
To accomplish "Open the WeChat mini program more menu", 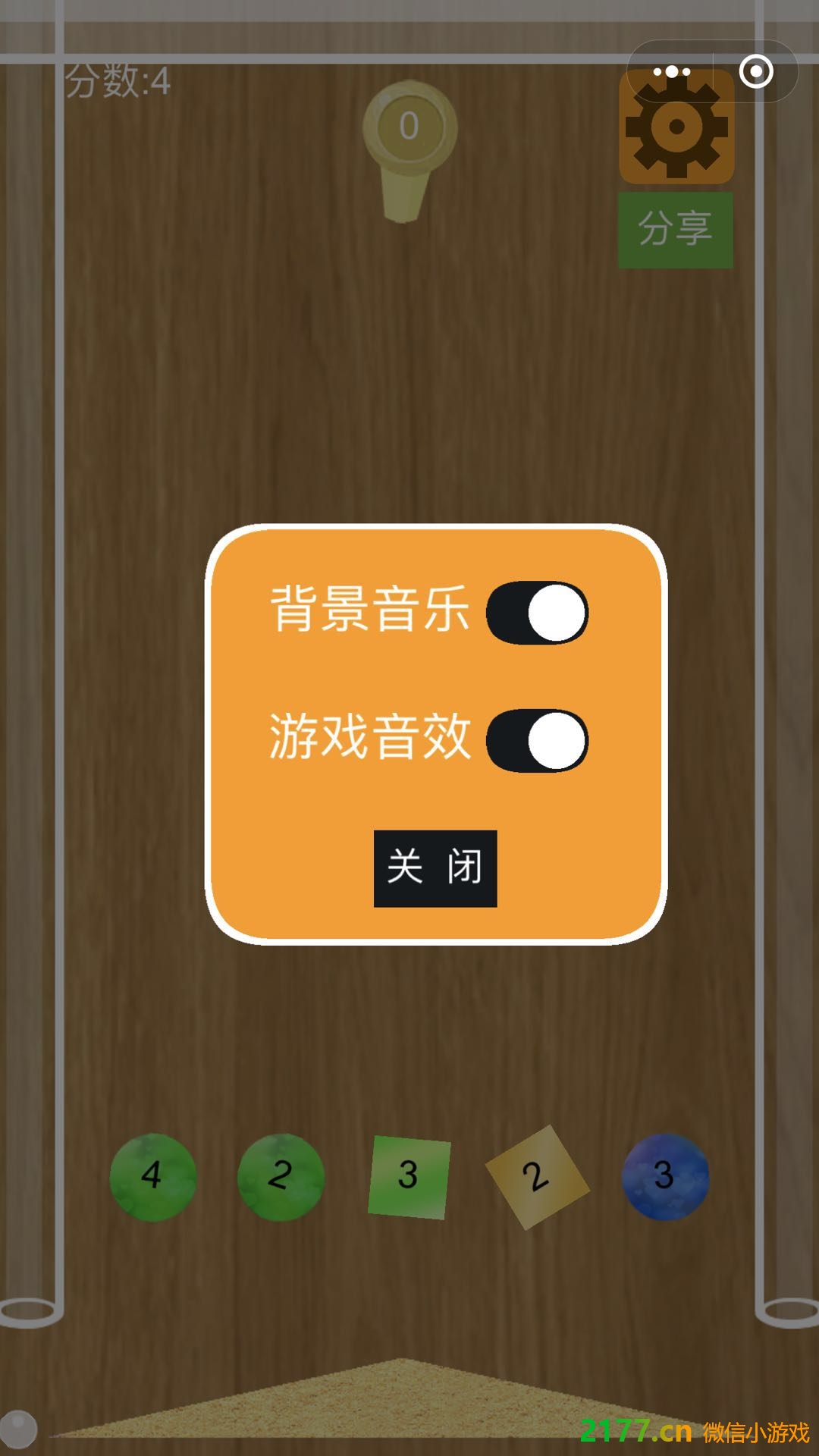I will pyautogui.click(x=671, y=72).
